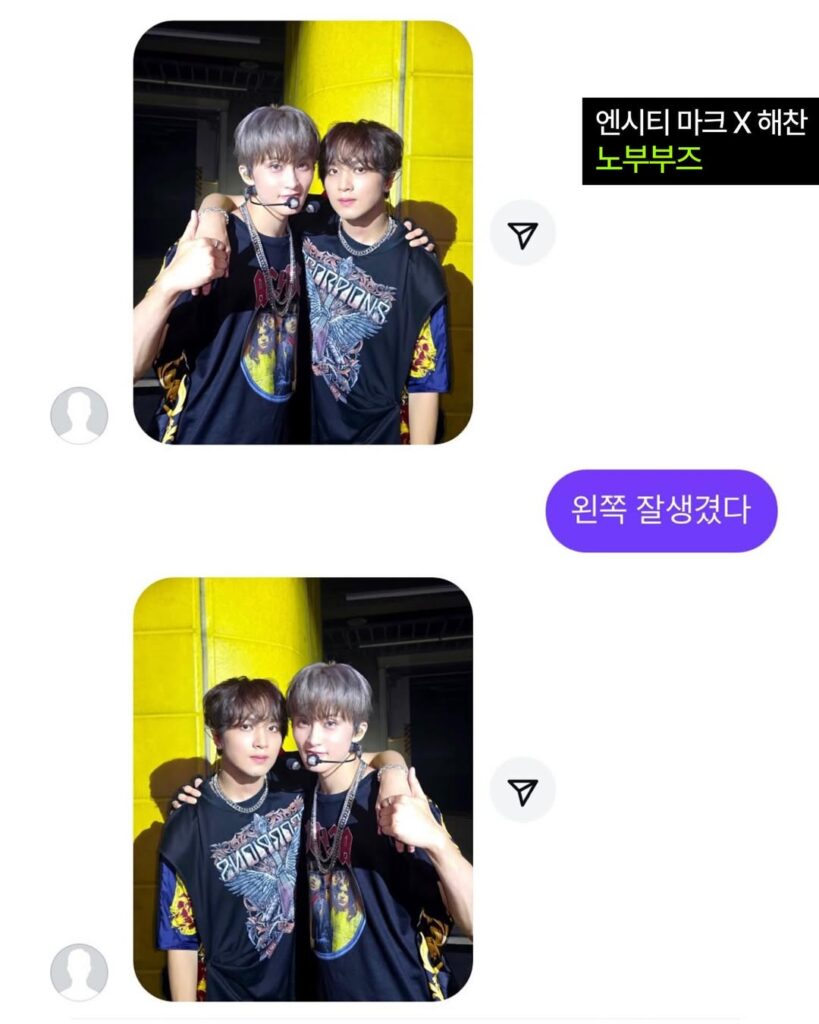The width and height of the screenshot is (819, 1024).
Task: Forward the photo sent before the "왼쪽 잘생겼다" message
Action: (522, 233)
